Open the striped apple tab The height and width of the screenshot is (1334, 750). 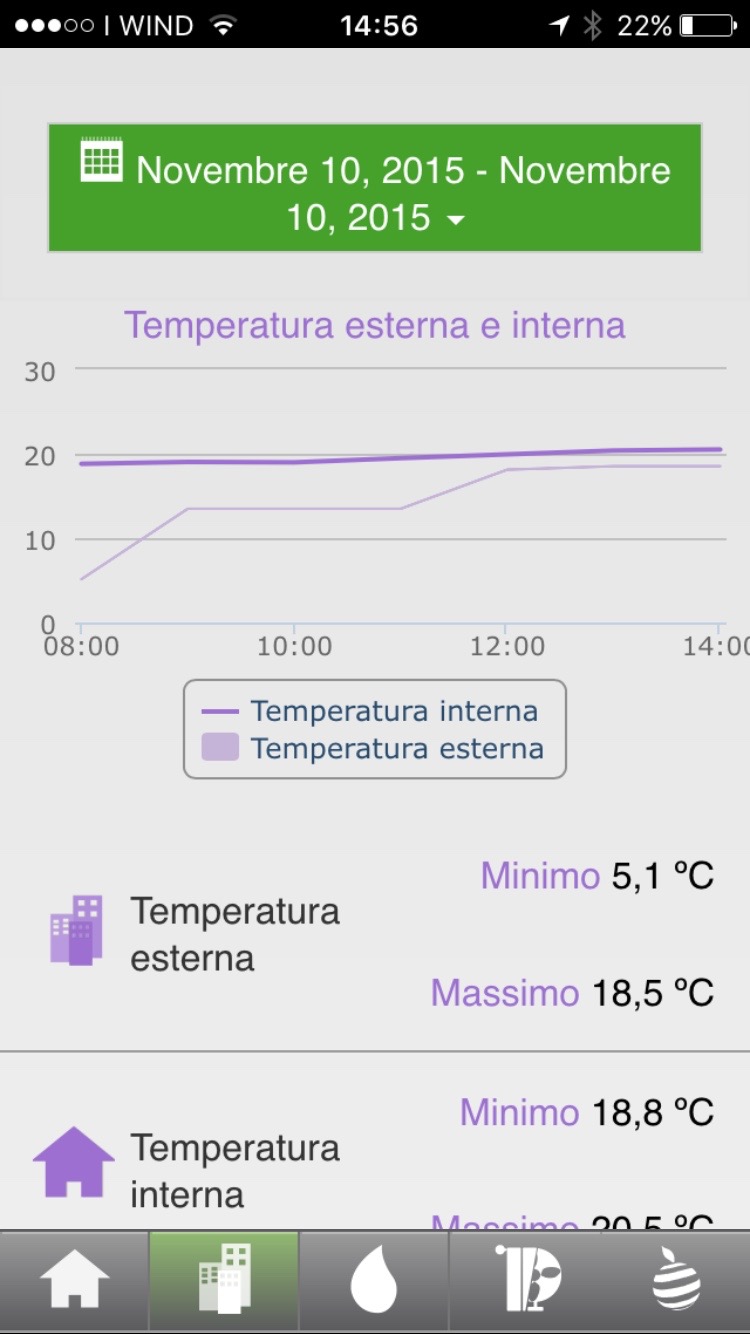(x=676, y=1282)
